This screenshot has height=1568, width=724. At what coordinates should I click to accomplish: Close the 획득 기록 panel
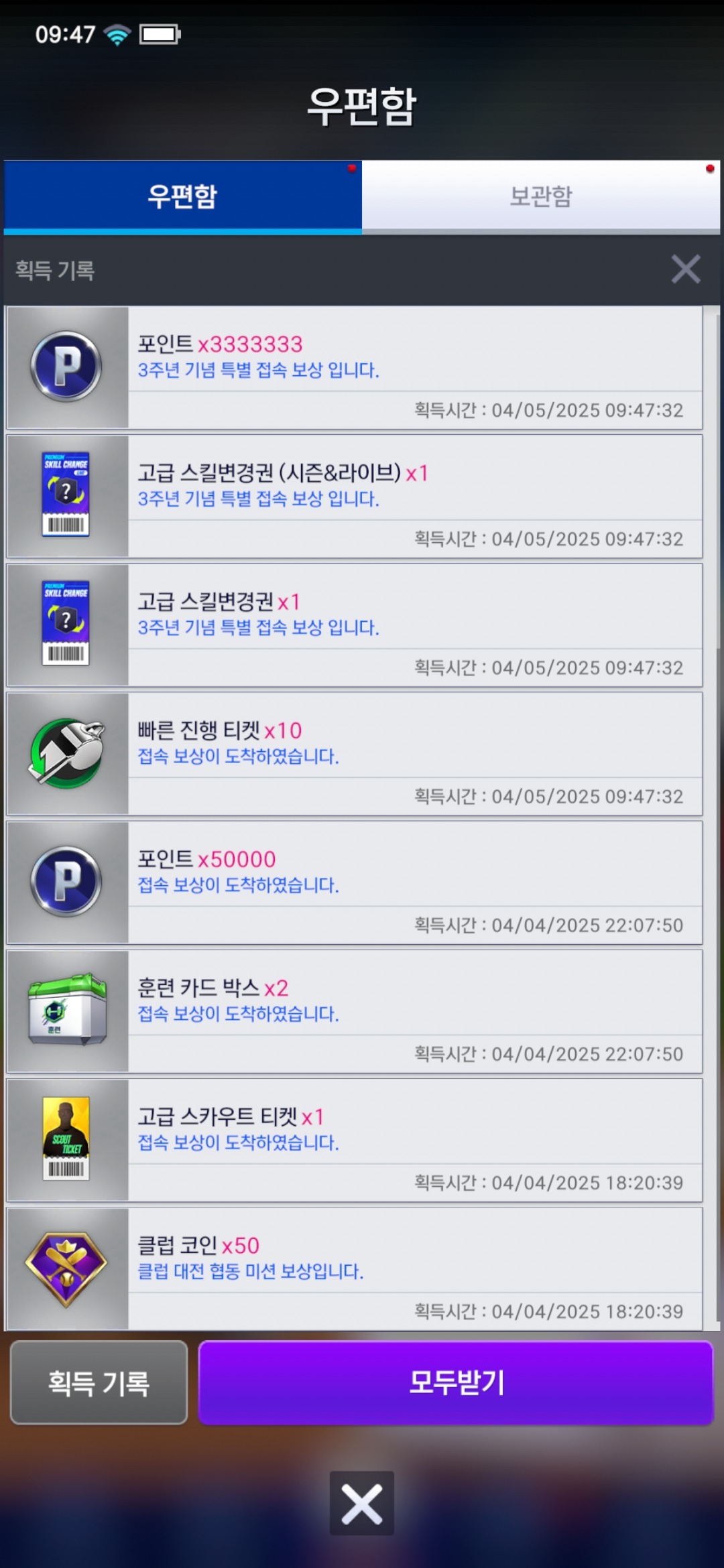point(685,269)
